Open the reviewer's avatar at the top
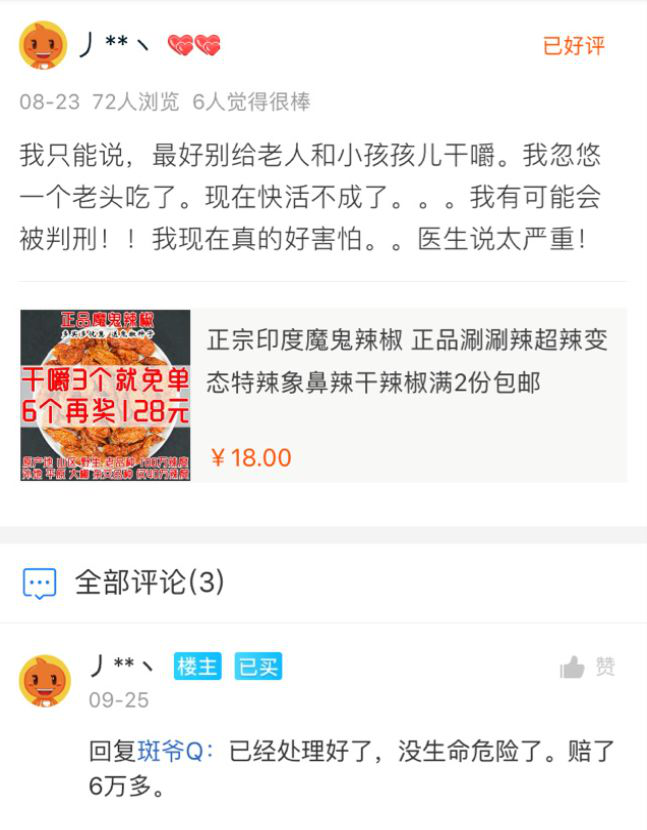The image size is (647, 830). pyautogui.click(x=44, y=46)
